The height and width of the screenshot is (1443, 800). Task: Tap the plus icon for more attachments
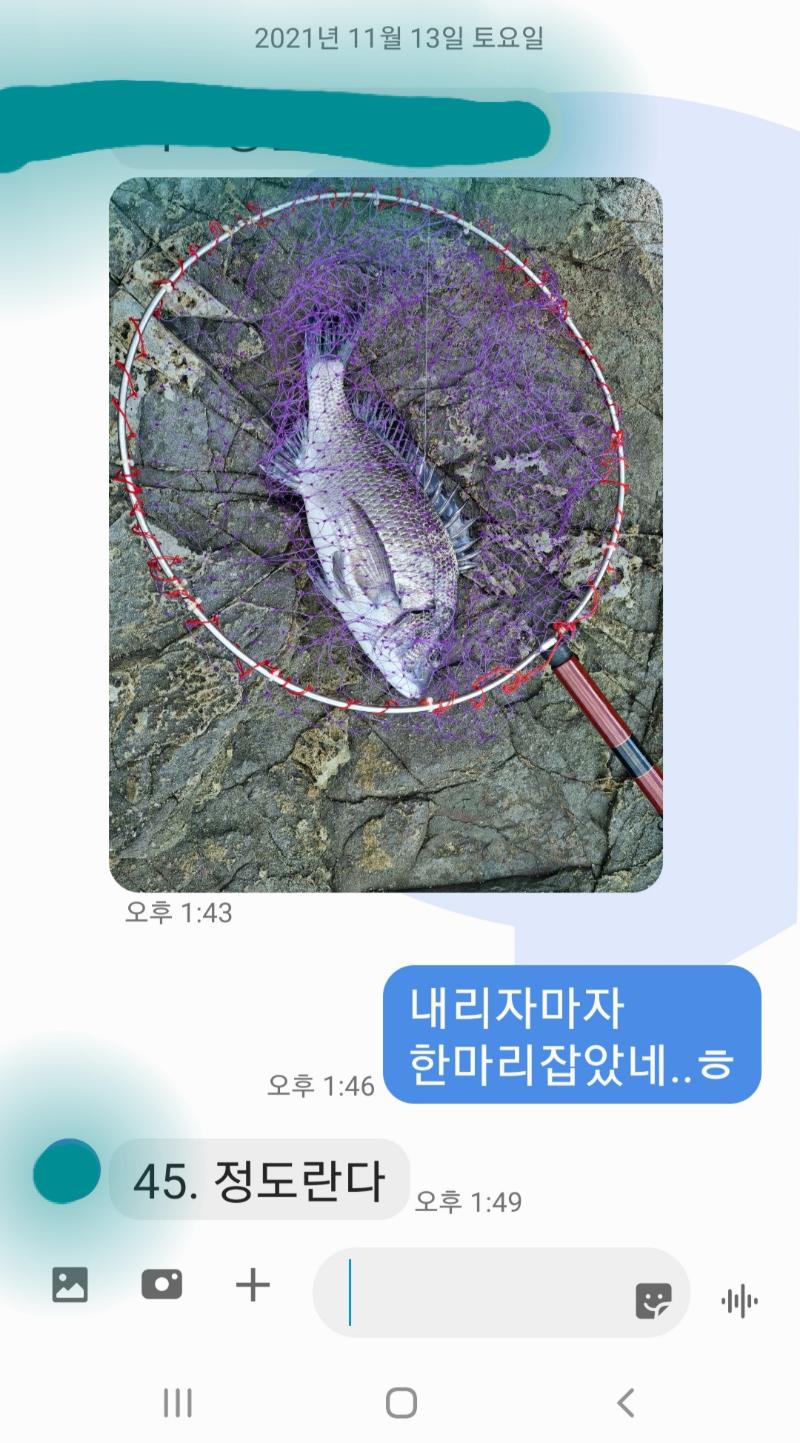pos(253,1284)
